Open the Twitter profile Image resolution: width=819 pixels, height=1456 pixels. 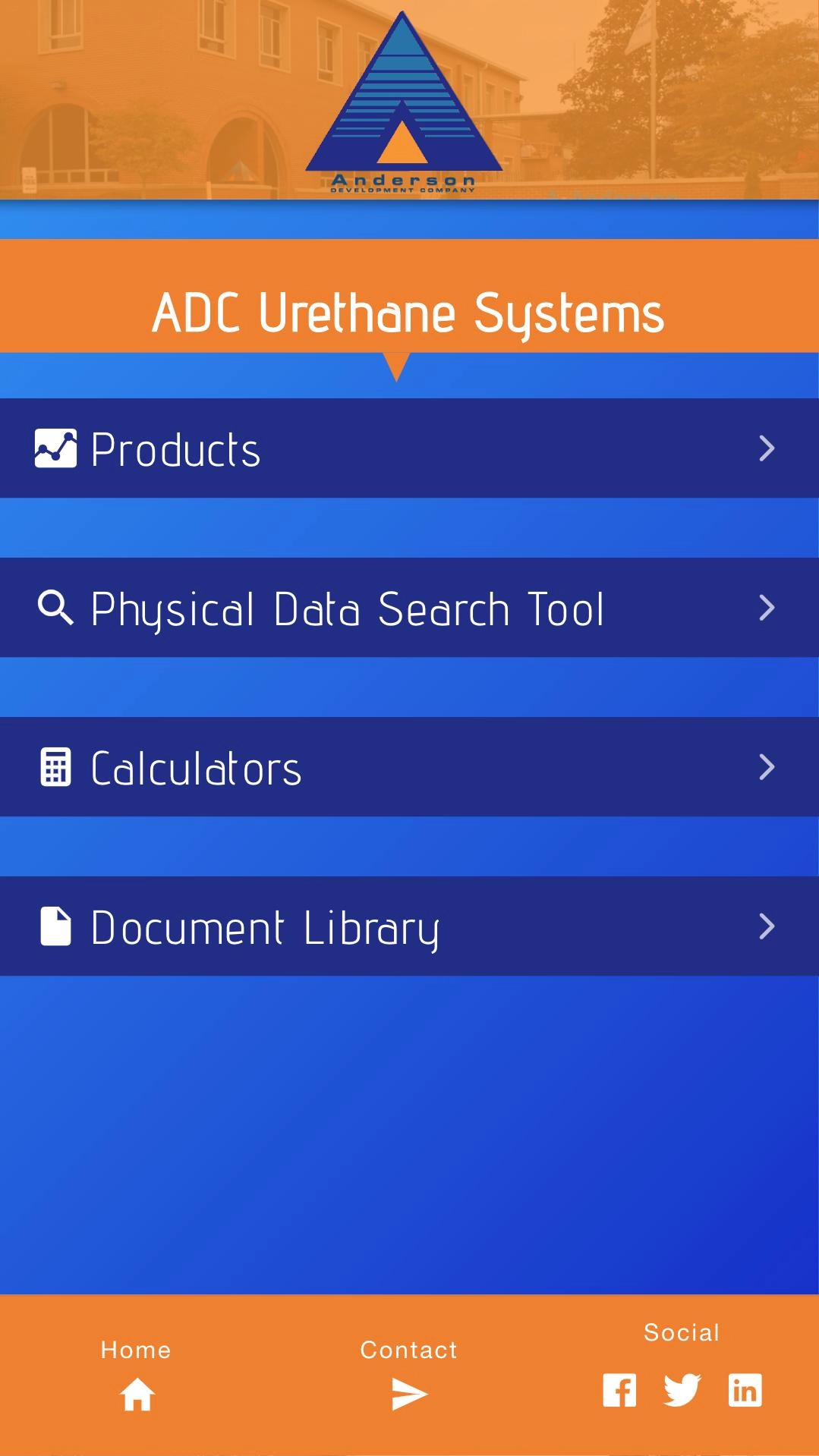(x=682, y=1390)
